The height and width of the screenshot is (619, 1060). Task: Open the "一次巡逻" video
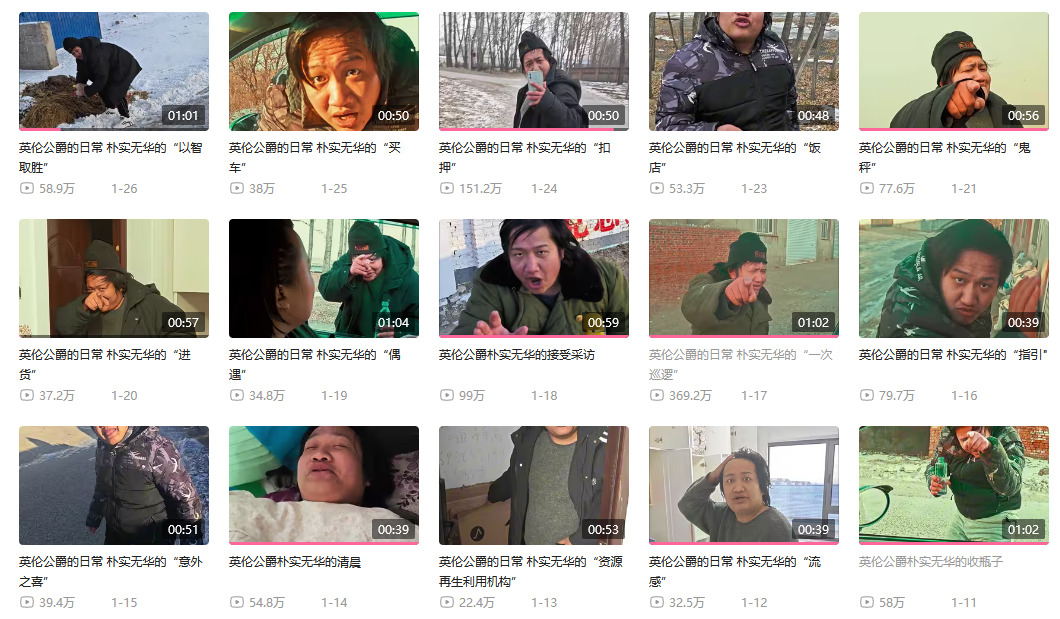(743, 278)
